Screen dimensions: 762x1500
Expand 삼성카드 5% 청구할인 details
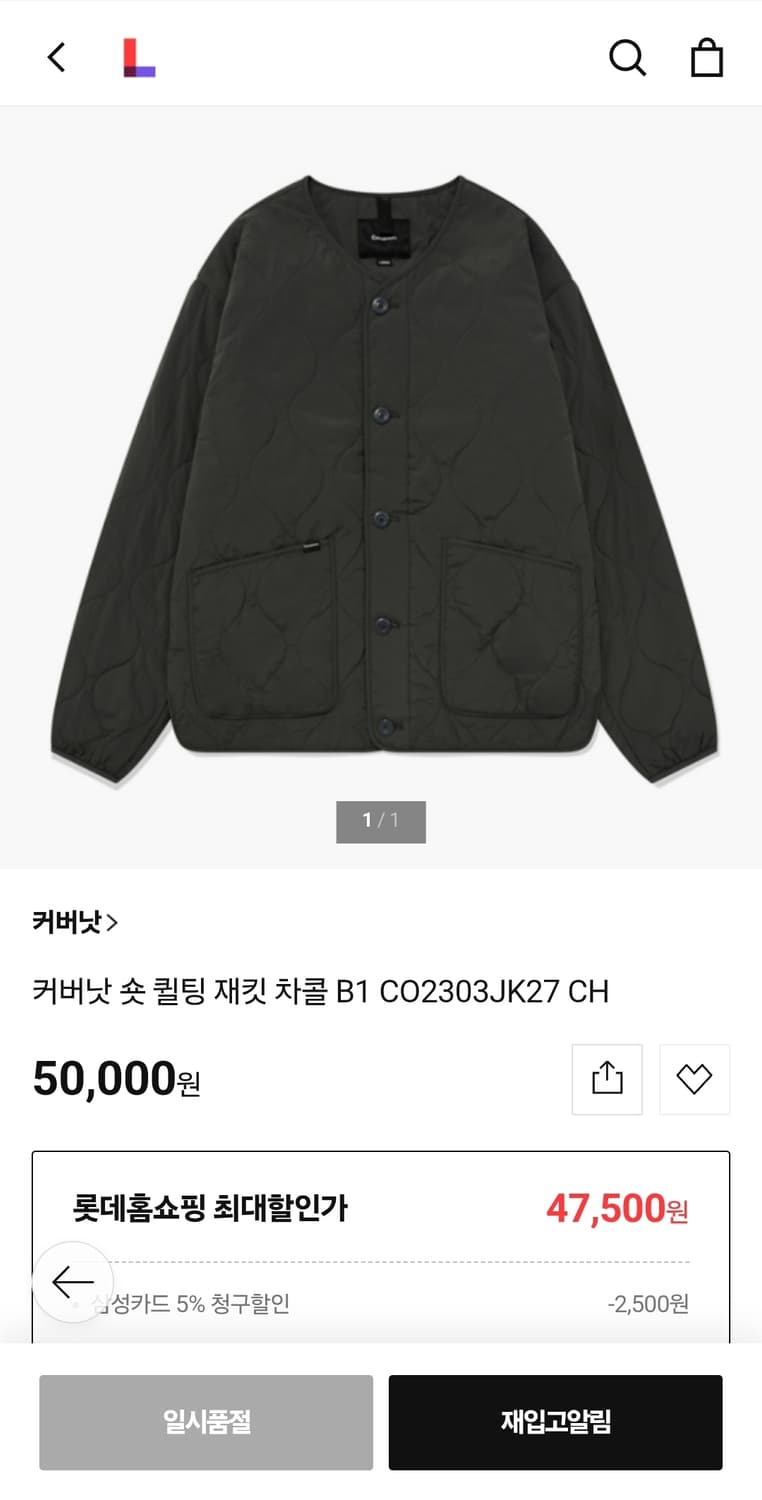pos(380,1304)
